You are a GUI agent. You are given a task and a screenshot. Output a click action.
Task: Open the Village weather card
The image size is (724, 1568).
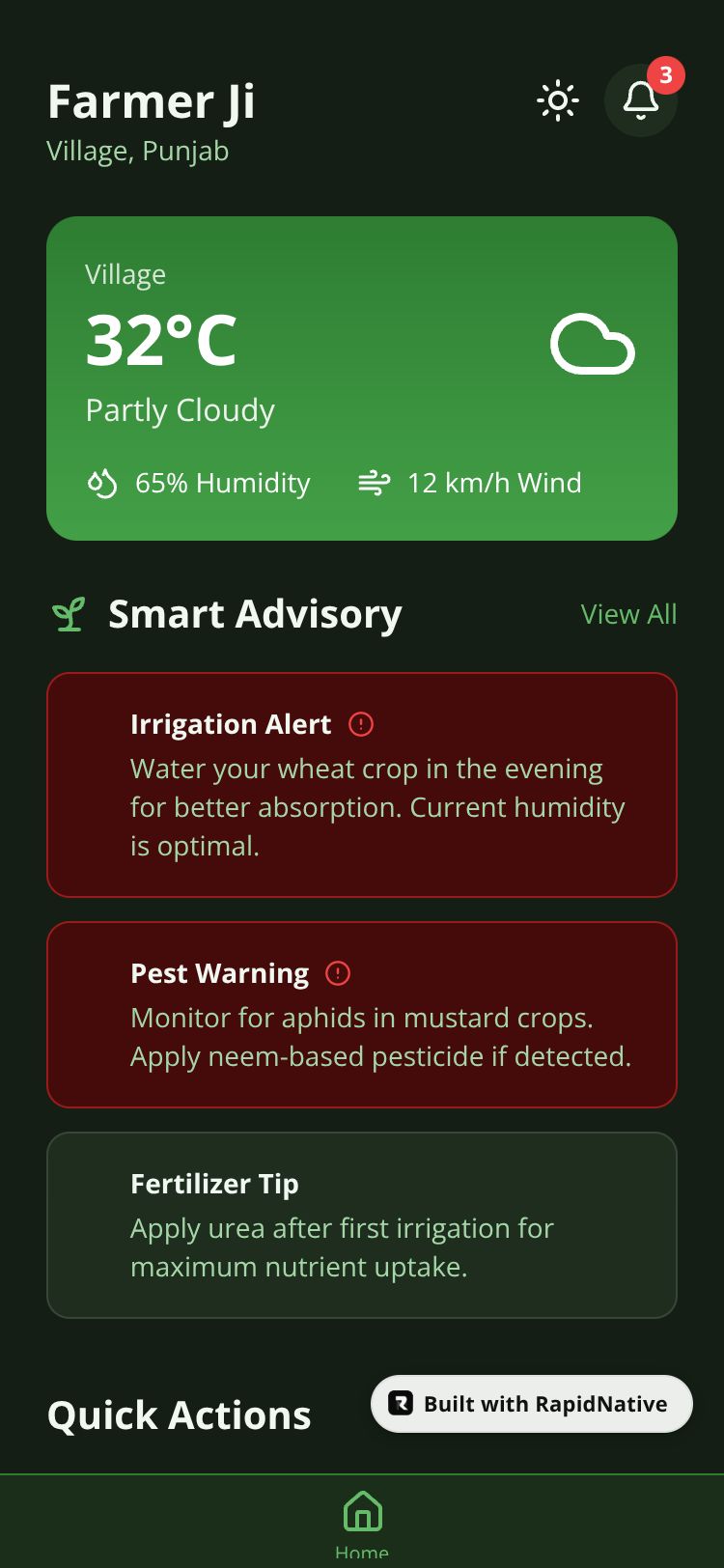tap(362, 378)
